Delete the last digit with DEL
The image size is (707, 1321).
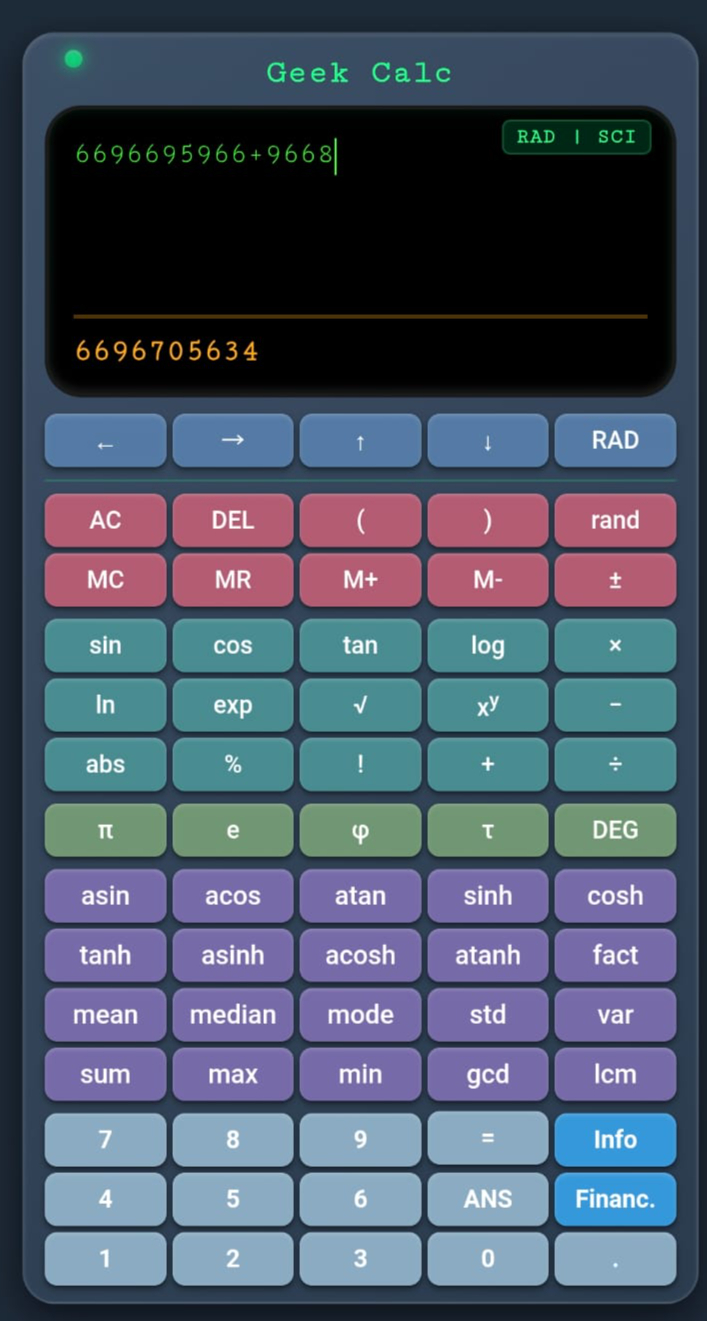pyautogui.click(x=233, y=520)
